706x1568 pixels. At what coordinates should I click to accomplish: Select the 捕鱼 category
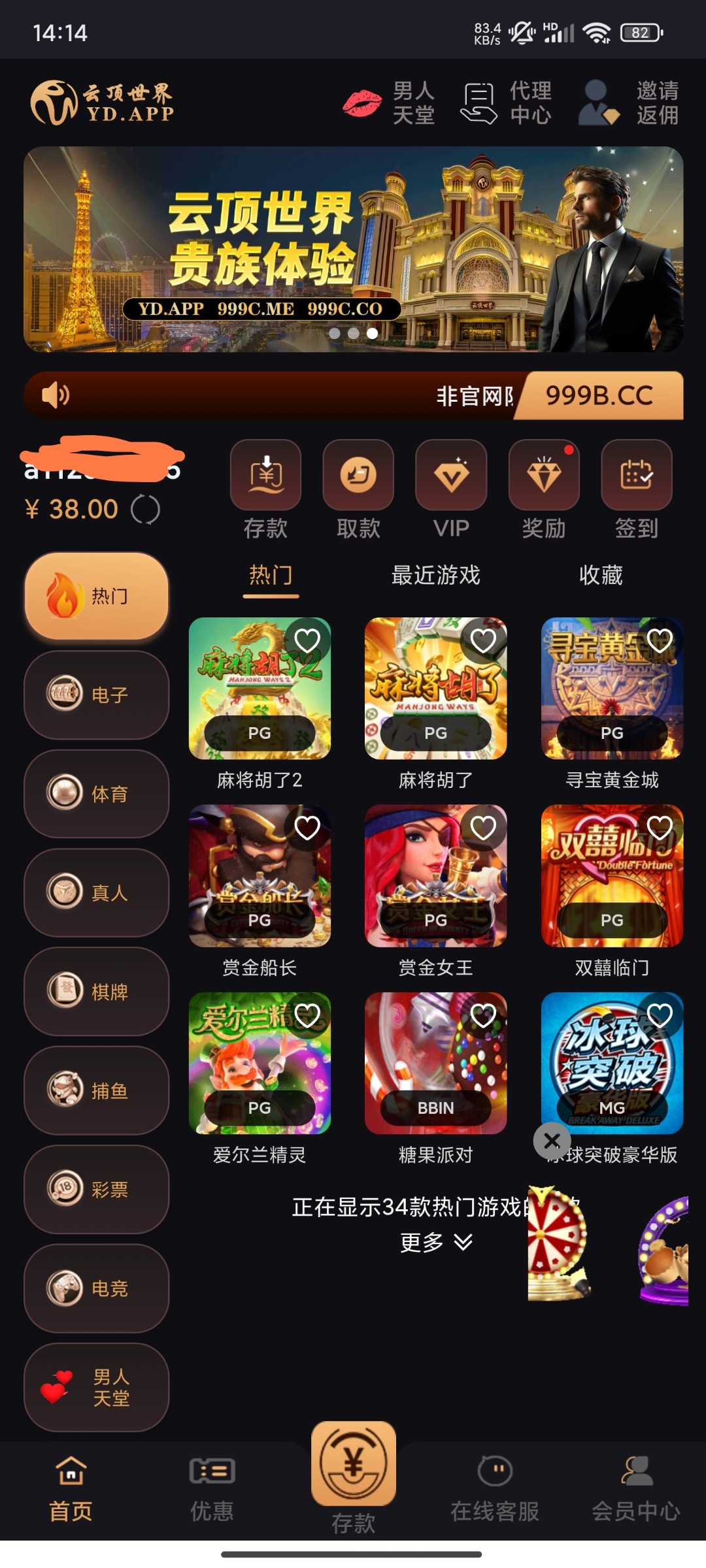(x=97, y=1090)
